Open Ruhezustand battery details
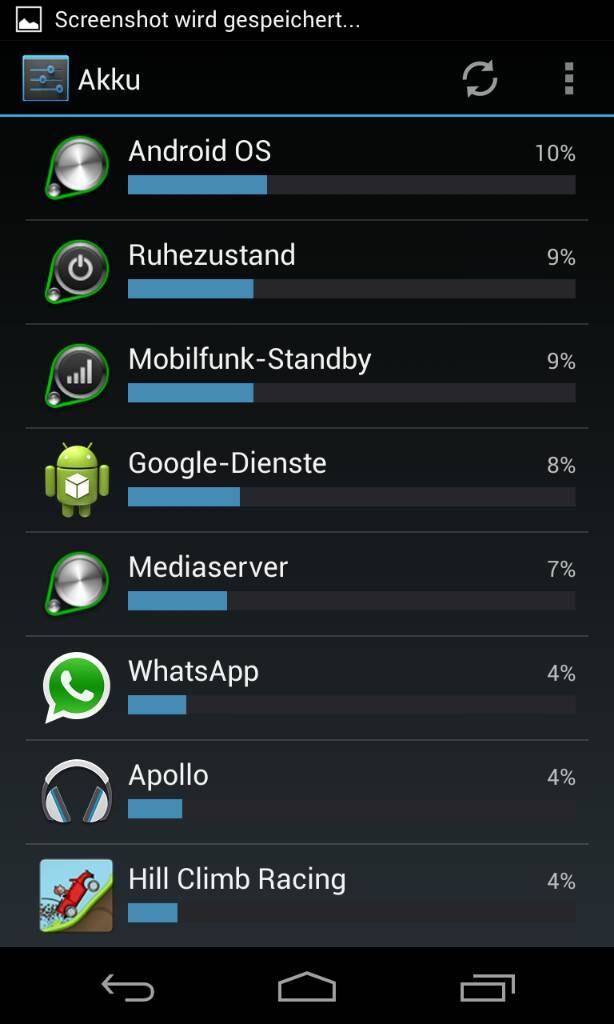This screenshot has height=1024, width=614. [x=307, y=272]
